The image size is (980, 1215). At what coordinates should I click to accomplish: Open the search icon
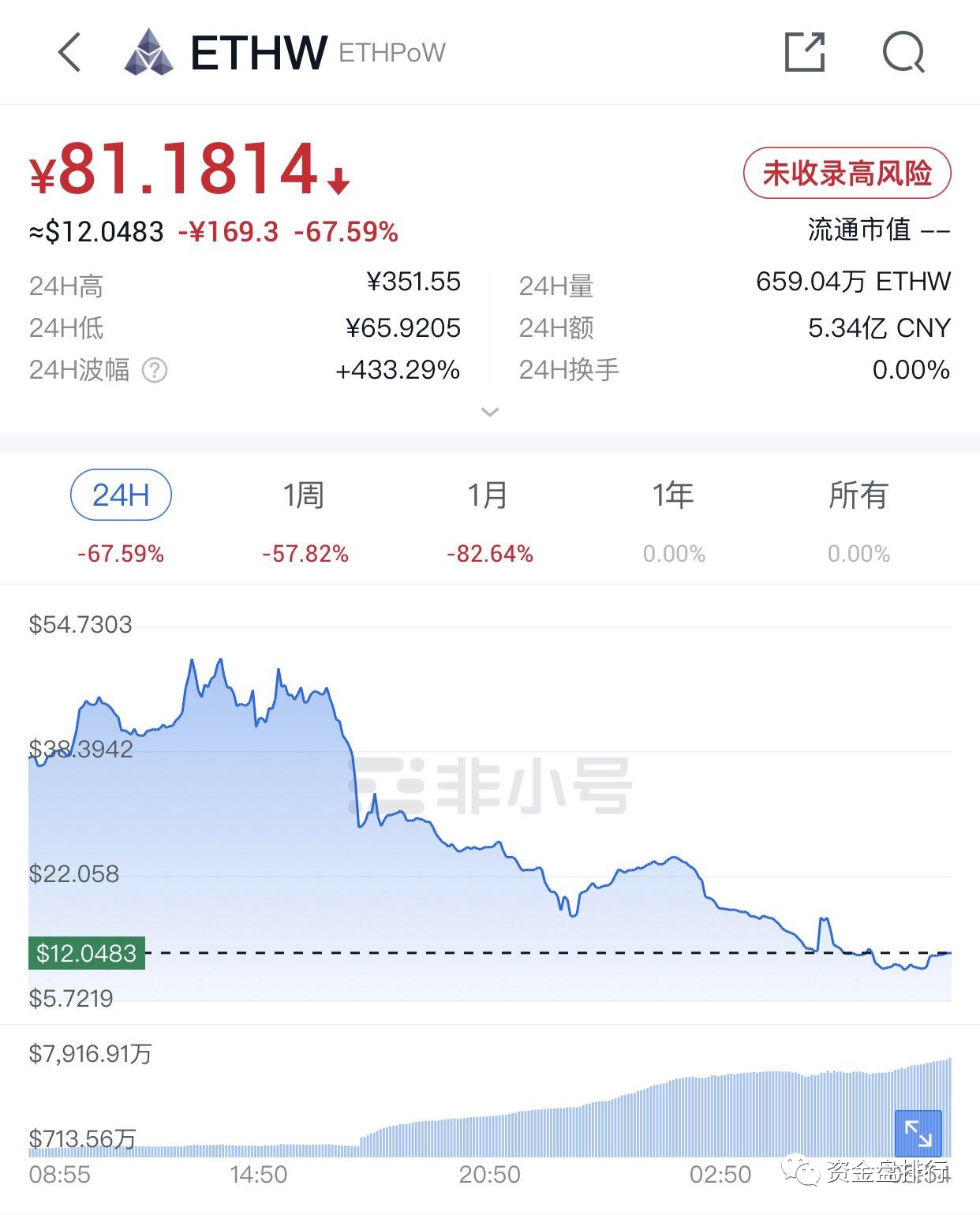pos(903,53)
